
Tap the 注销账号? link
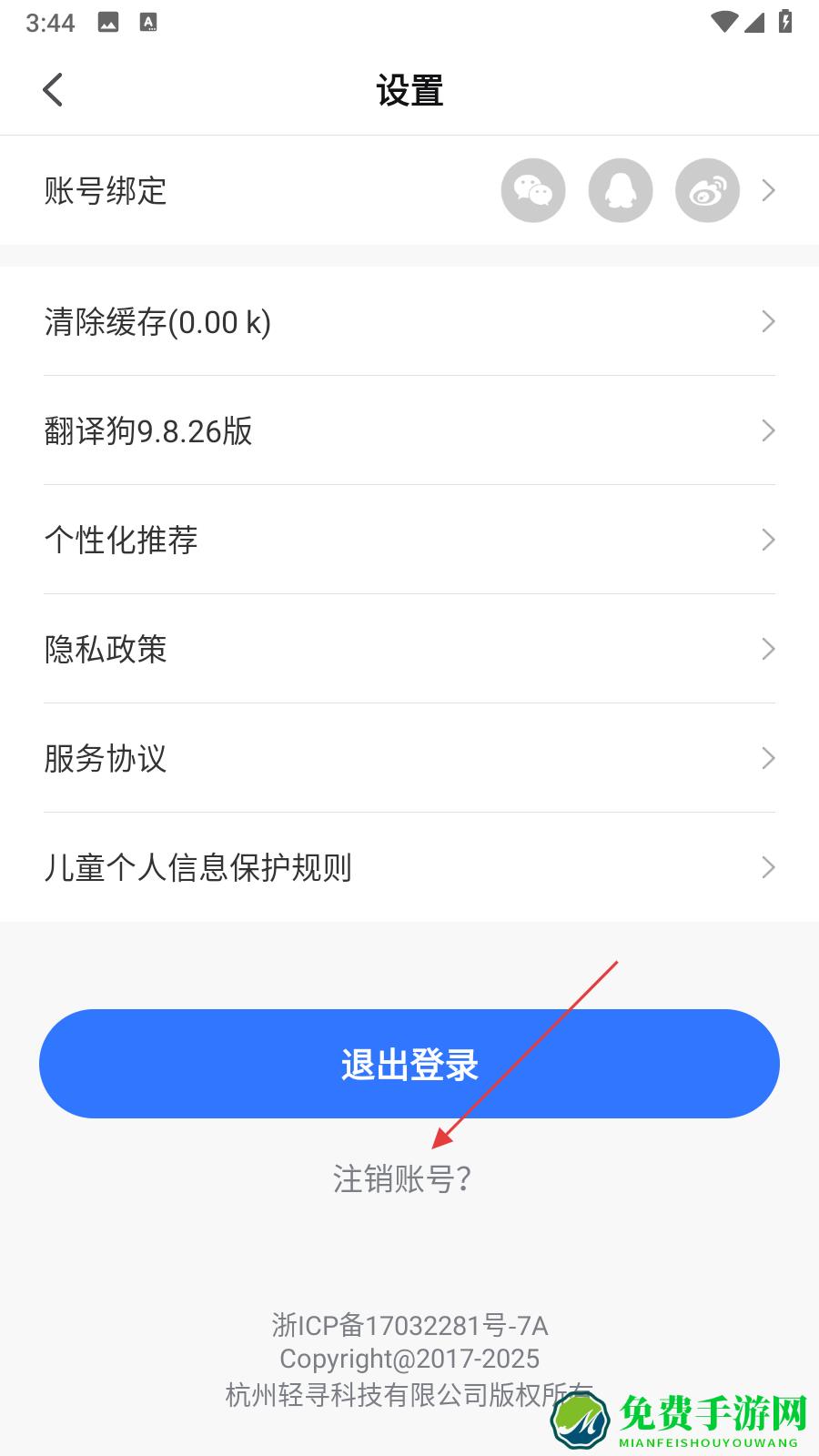tap(402, 1179)
